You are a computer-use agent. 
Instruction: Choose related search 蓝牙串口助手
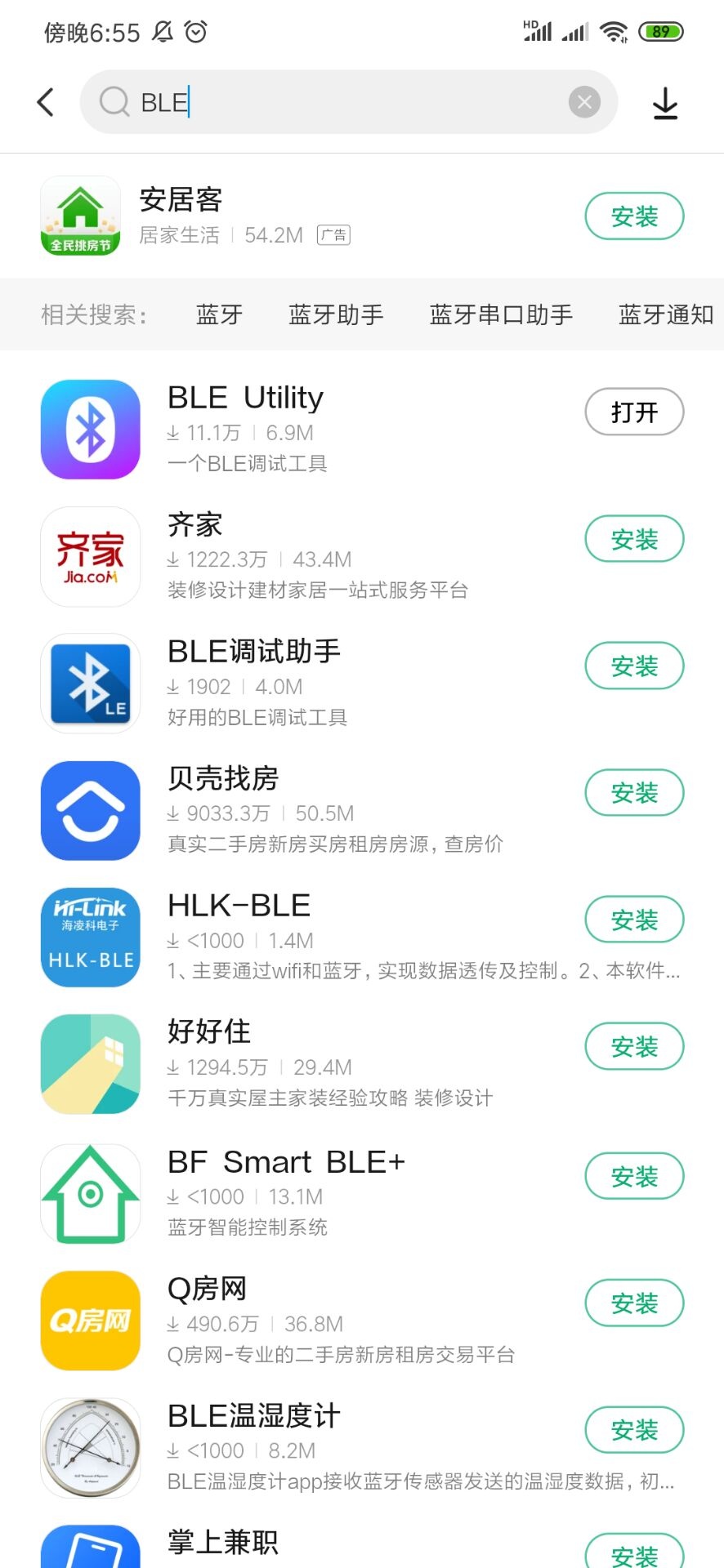click(501, 314)
